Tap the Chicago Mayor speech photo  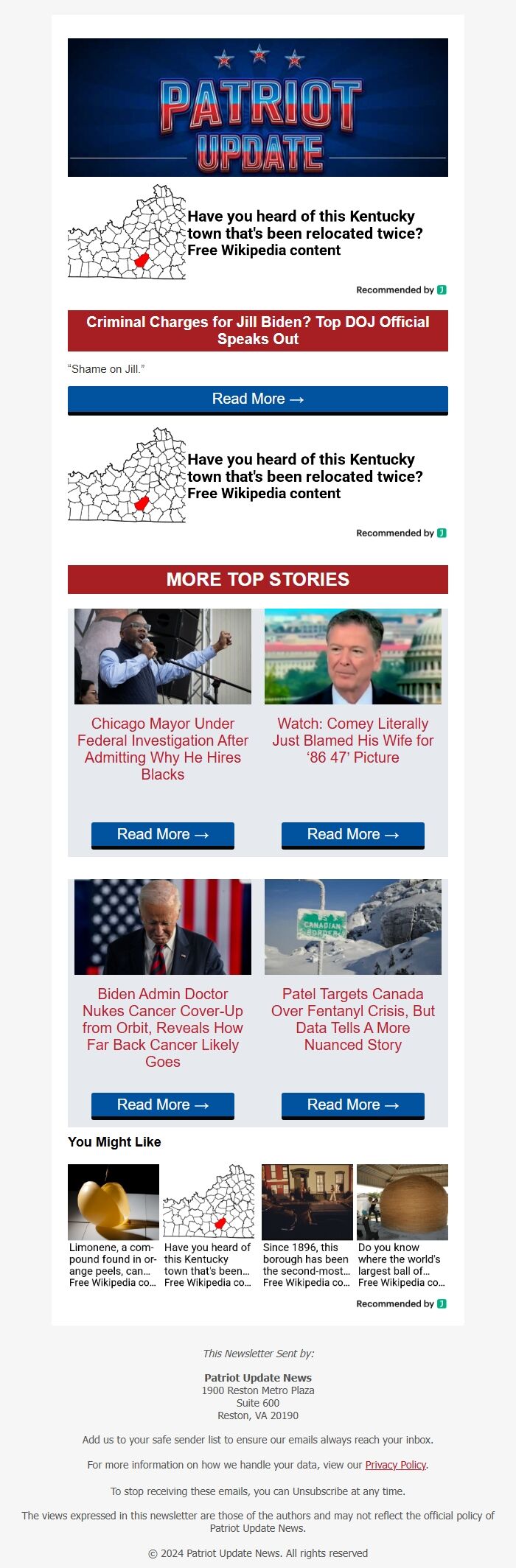pyautogui.click(x=163, y=657)
